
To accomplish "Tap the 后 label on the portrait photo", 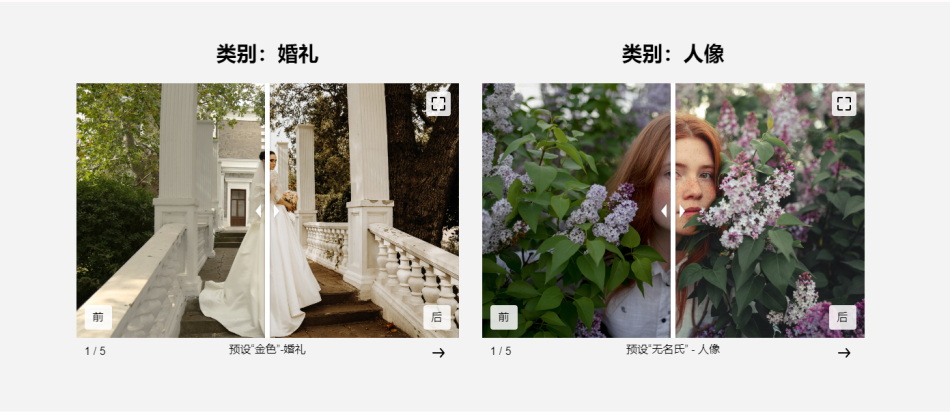I will point(842,317).
